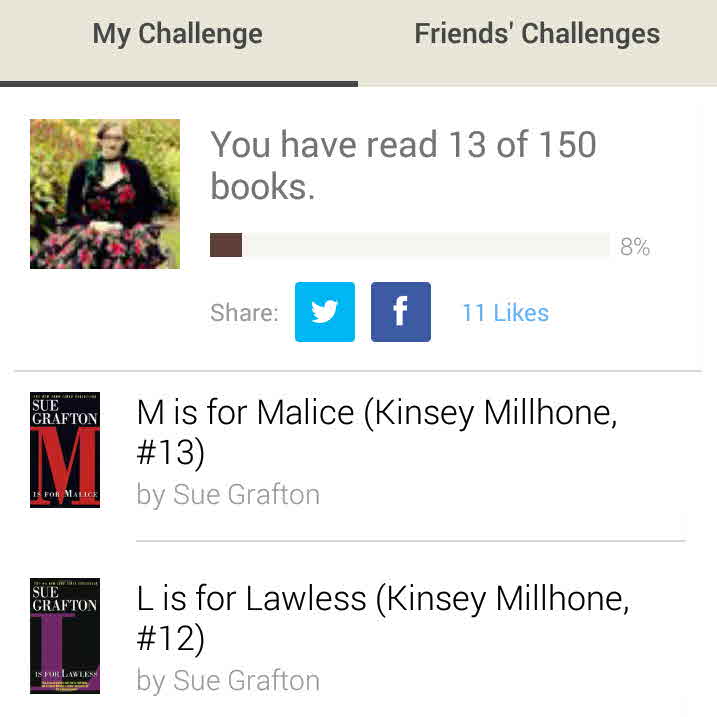717x717 pixels.
Task: View the 11 Likes link
Action: point(505,313)
